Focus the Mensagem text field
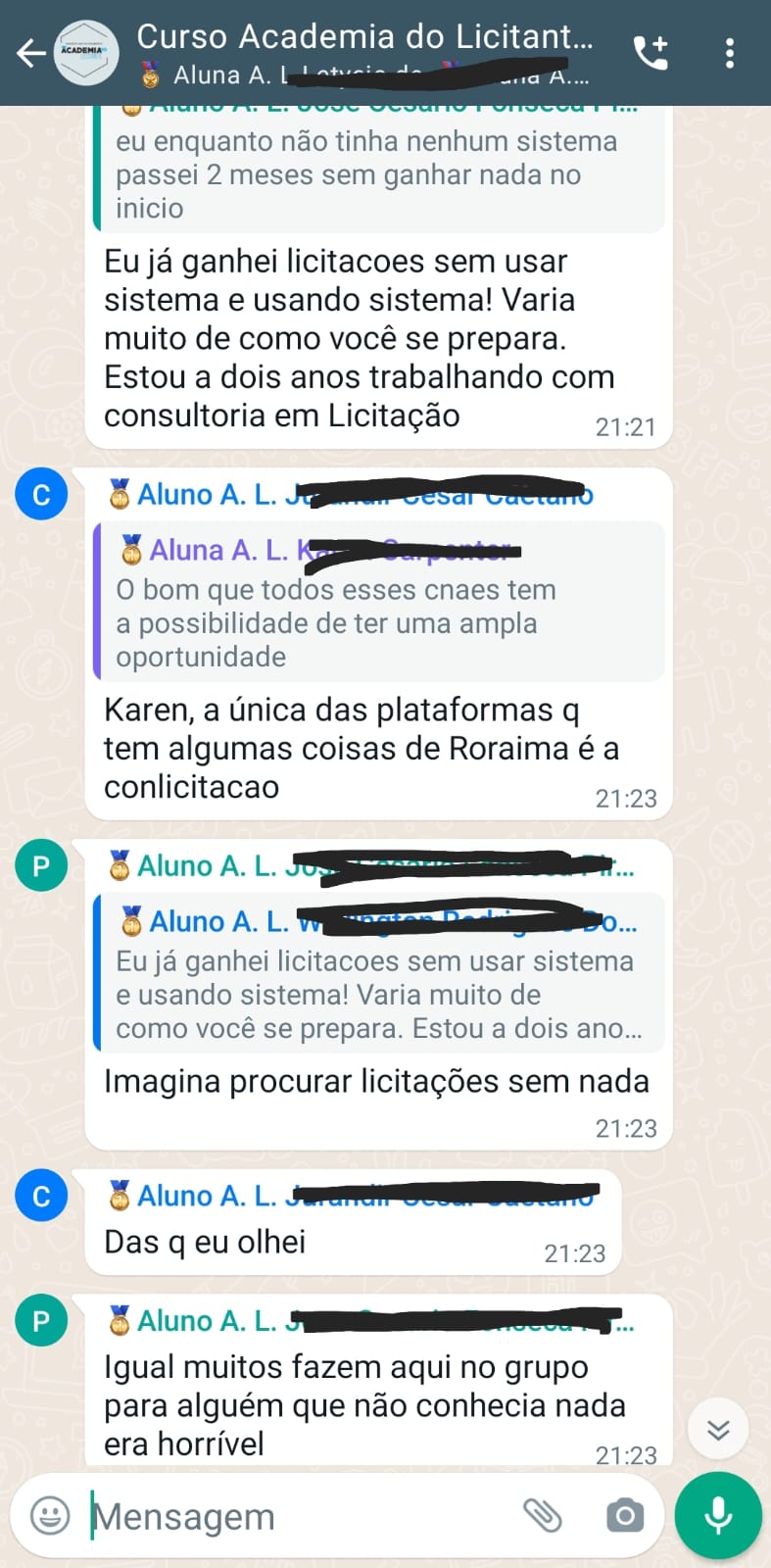Image resolution: width=771 pixels, height=1568 pixels. point(294,1516)
